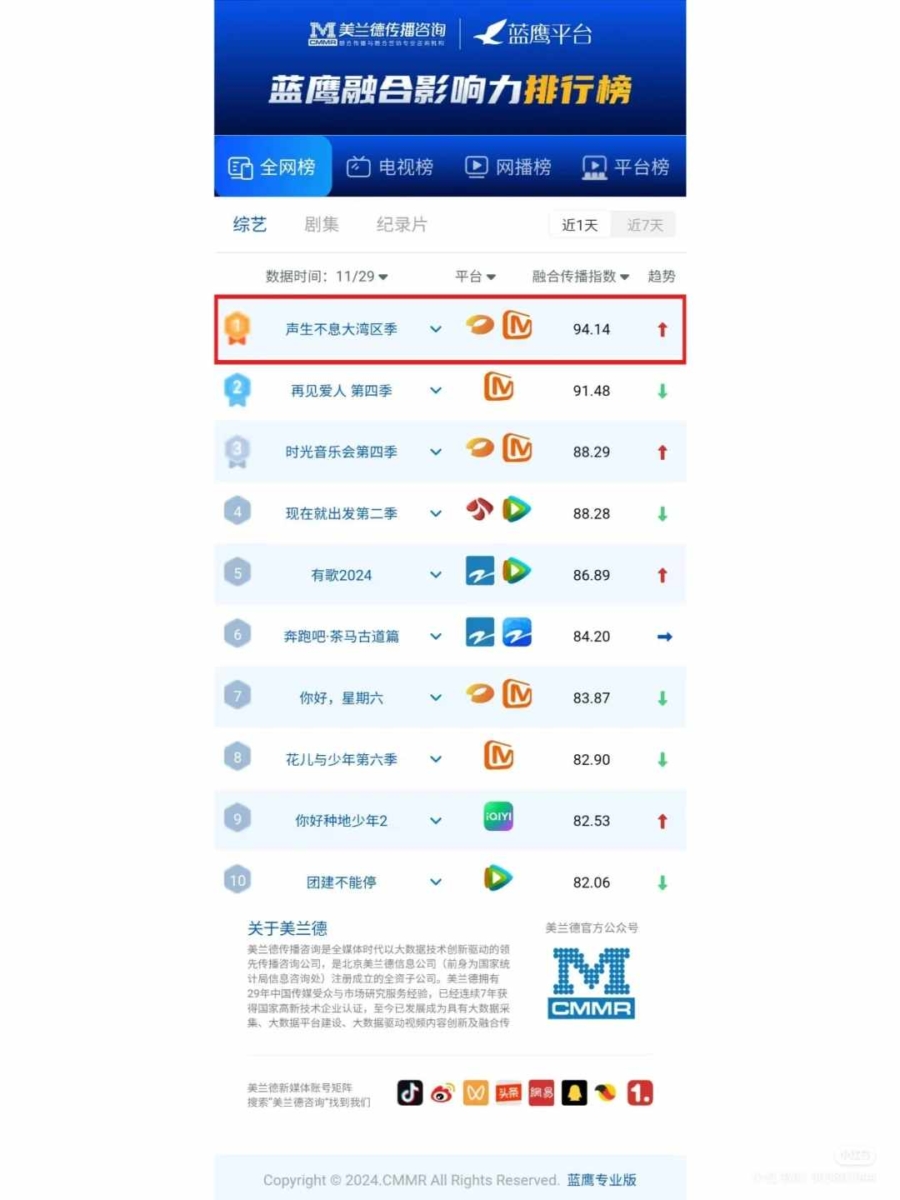Expand the 团建不能停 row
This screenshot has height=1200, width=900.
tap(436, 882)
